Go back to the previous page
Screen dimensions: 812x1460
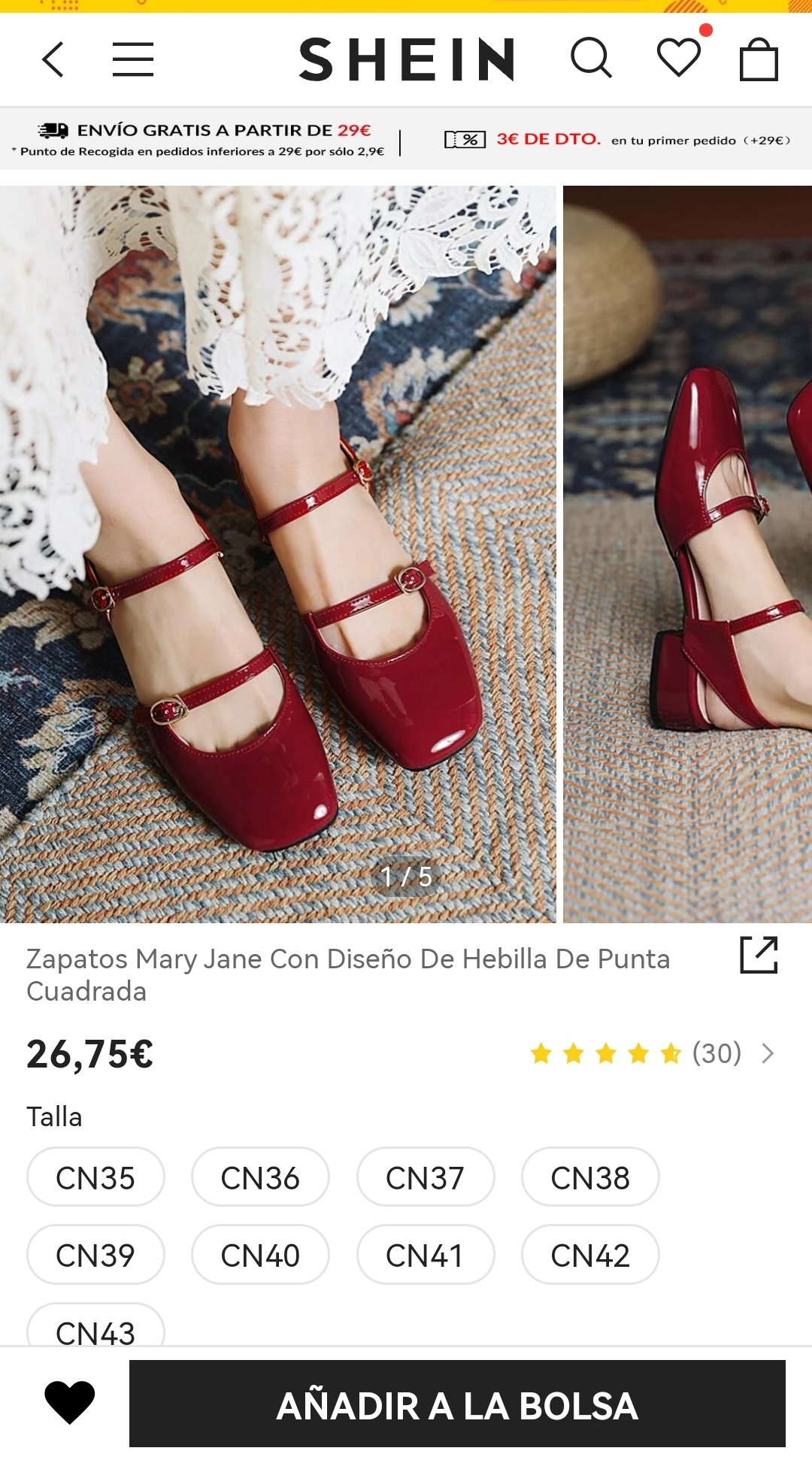point(53,59)
